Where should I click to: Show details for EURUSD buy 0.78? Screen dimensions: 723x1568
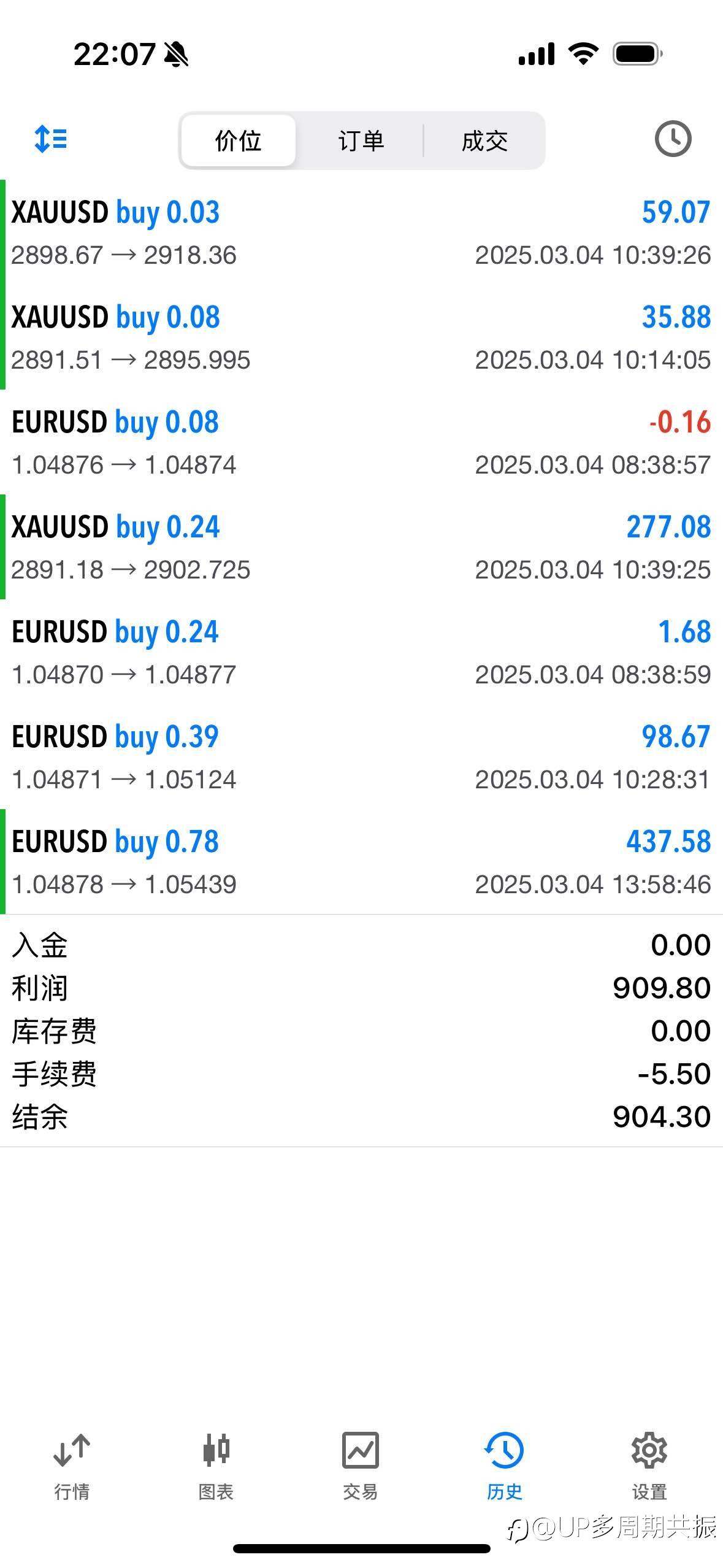[361, 862]
